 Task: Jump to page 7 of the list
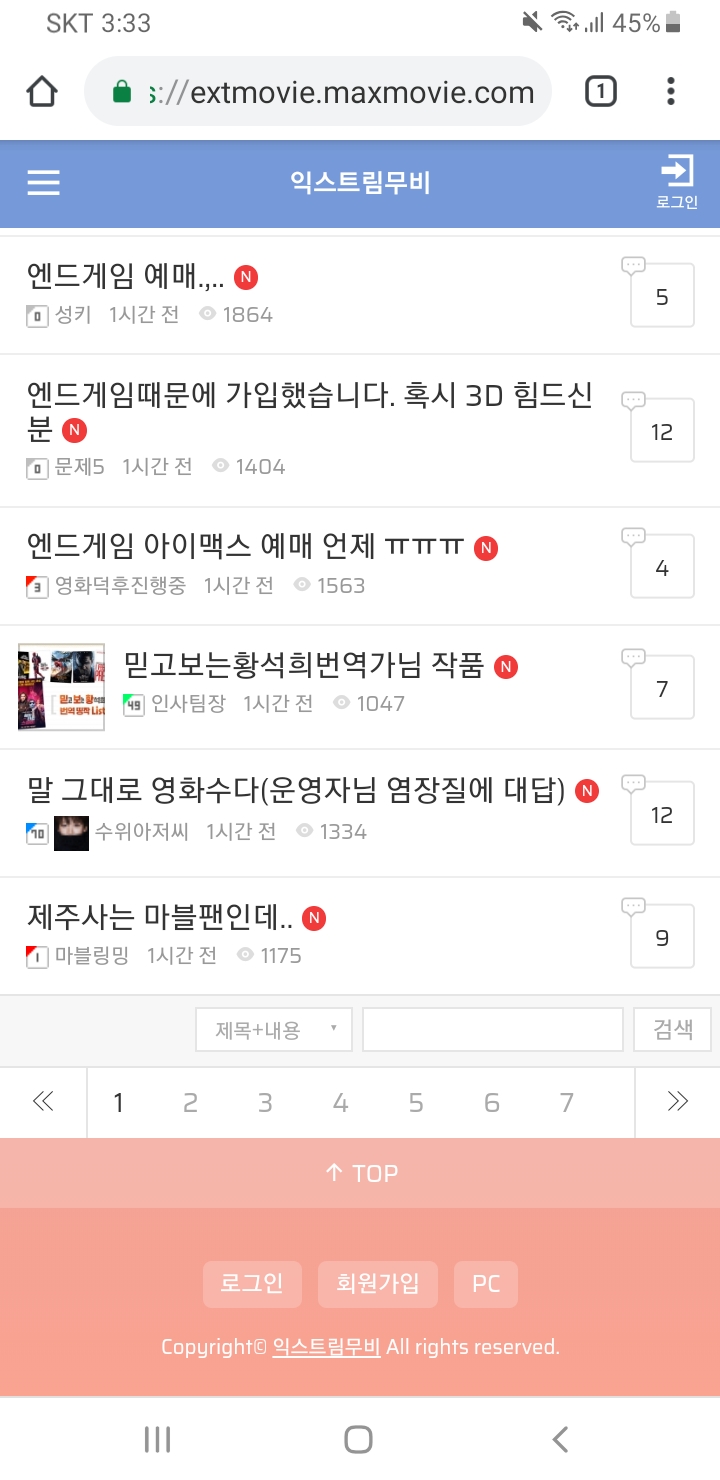[x=567, y=1103]
